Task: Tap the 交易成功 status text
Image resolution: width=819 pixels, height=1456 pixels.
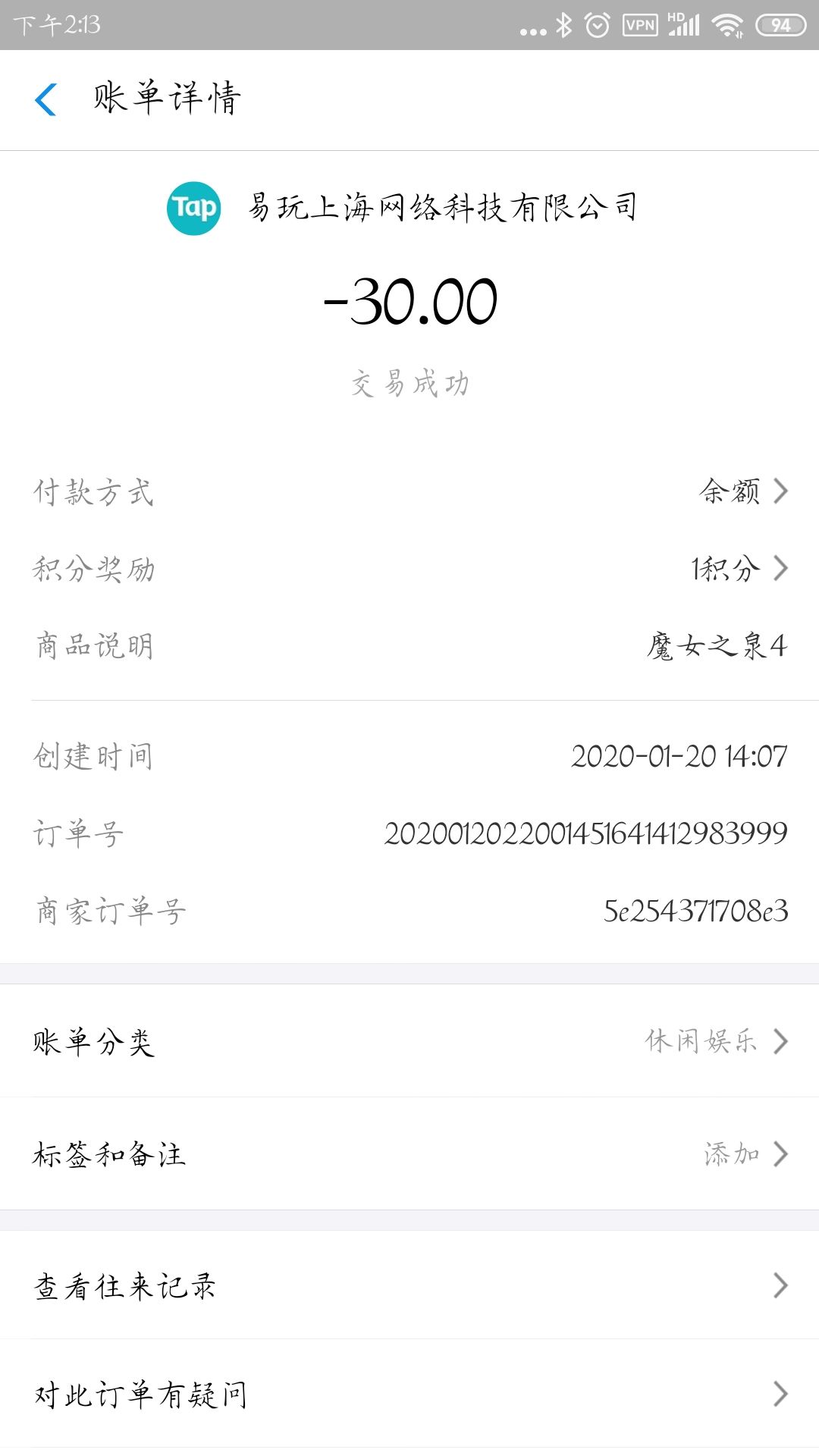Action: [x=409, y=383]
